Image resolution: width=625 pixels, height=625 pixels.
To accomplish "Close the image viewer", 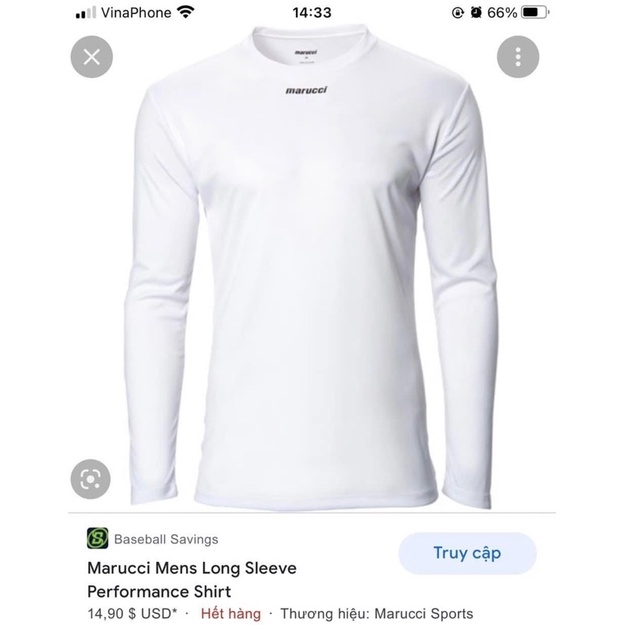I will 92,57.
